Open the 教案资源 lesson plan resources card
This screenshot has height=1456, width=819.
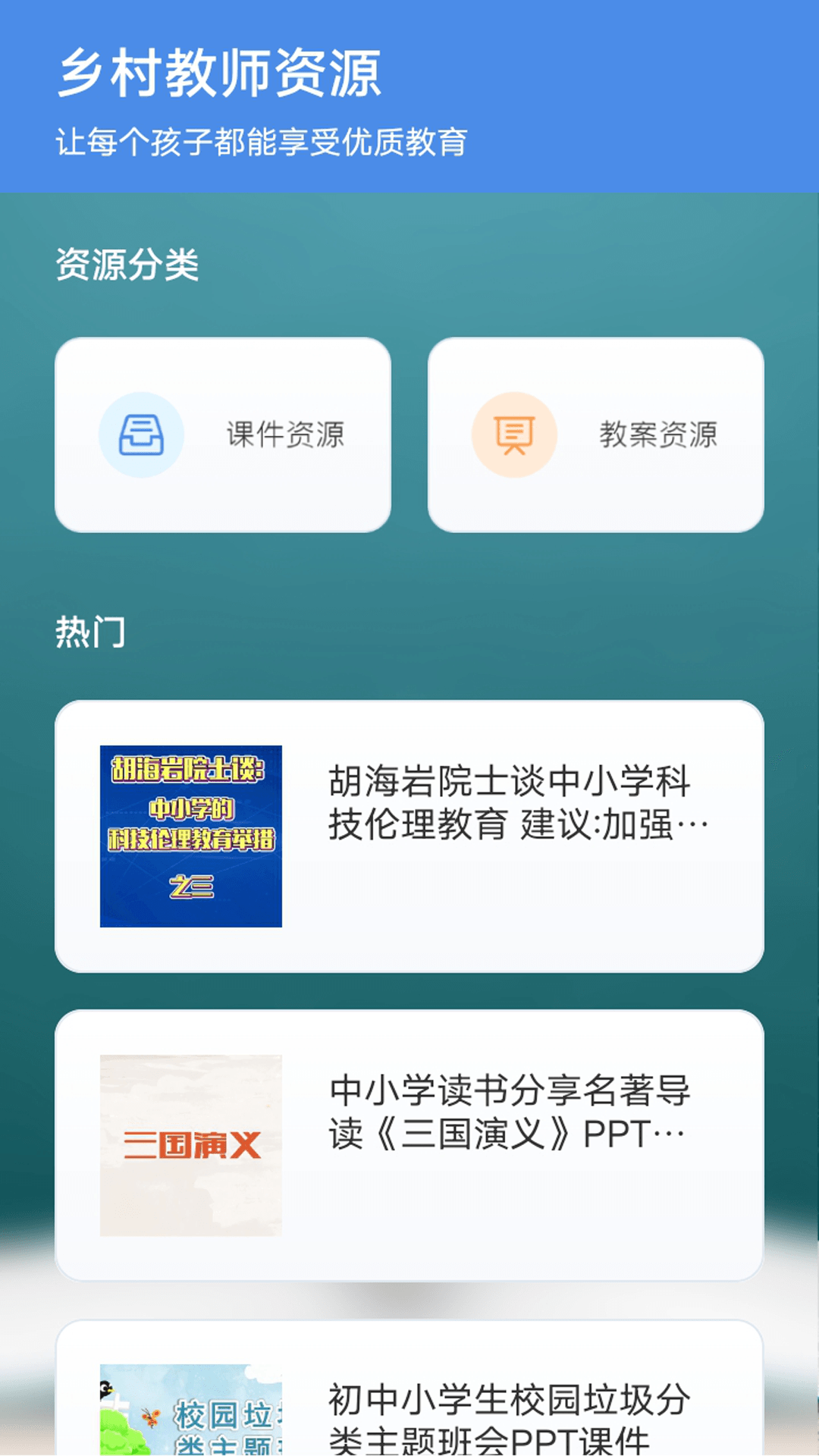598,434
